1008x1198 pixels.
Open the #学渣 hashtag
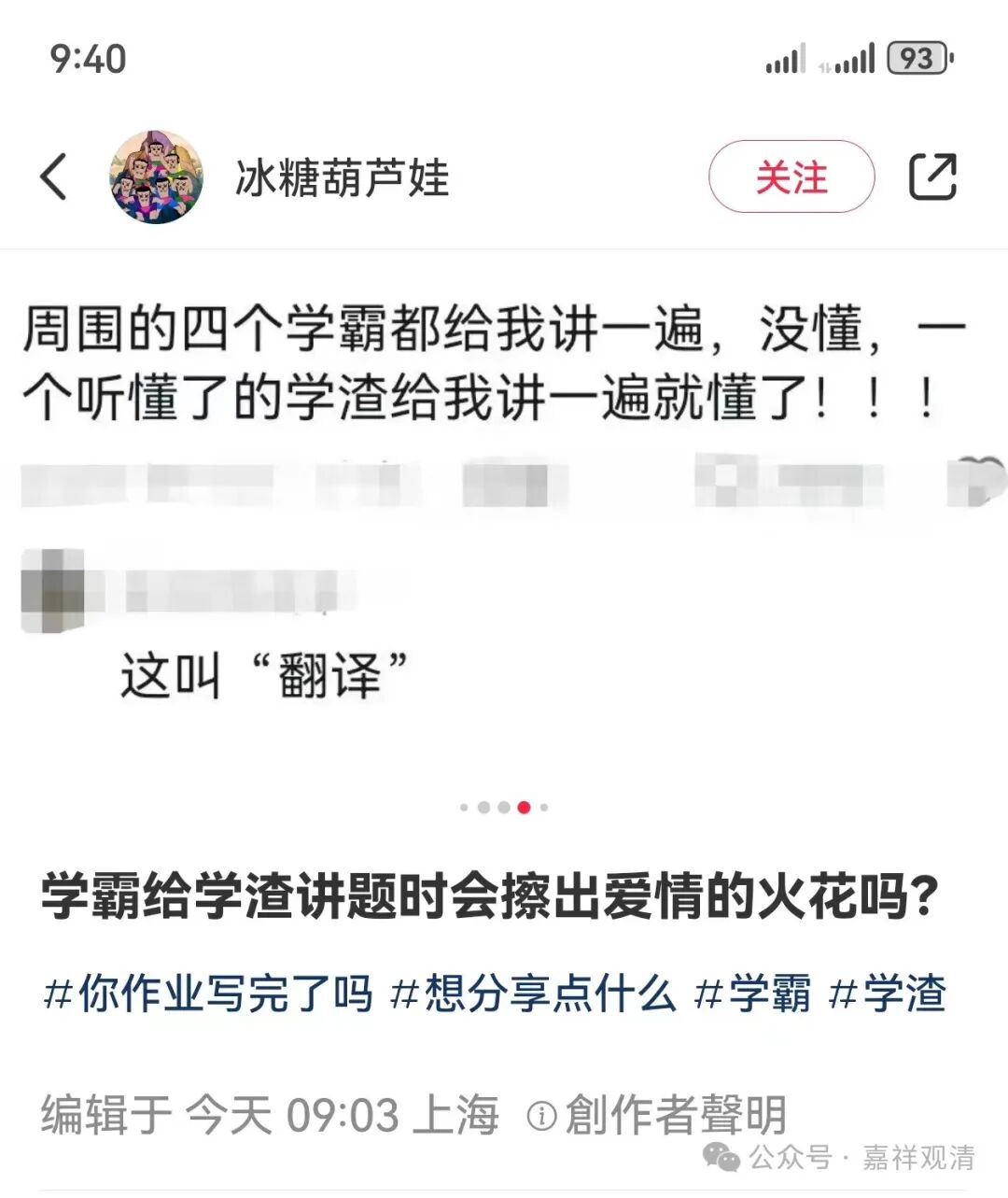[x=888, y=993]
